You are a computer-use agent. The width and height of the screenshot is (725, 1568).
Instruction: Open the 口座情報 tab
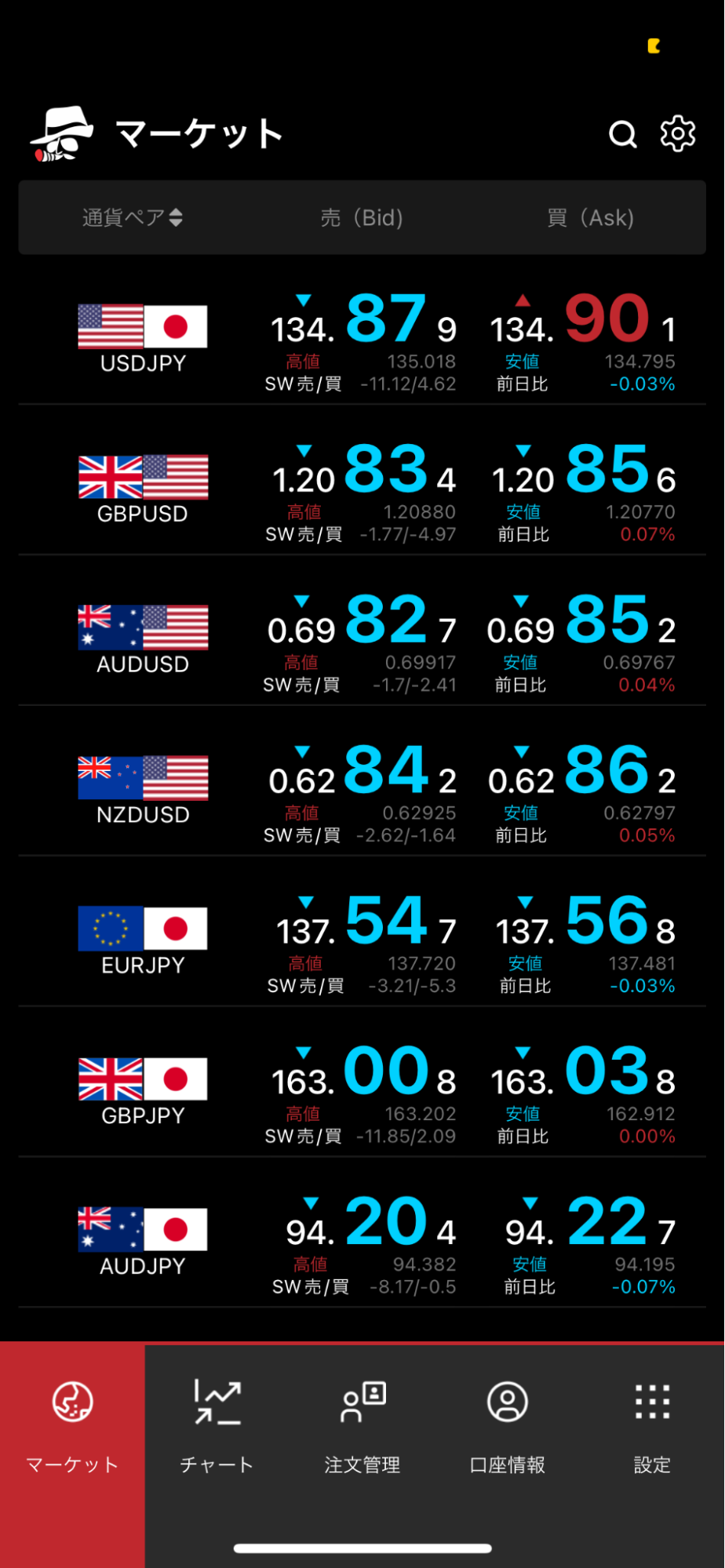click(x=508, y=1428)
